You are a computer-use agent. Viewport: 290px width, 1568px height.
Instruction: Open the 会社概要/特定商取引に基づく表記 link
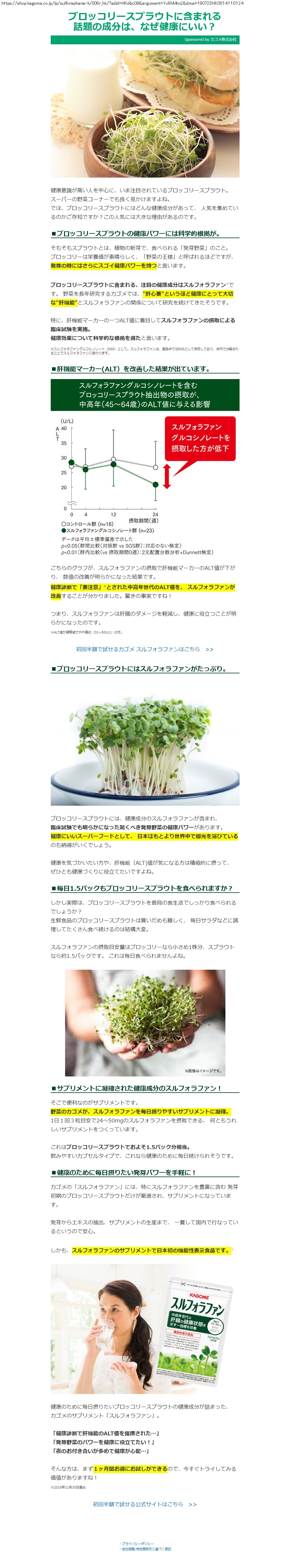click(146, 1549)
